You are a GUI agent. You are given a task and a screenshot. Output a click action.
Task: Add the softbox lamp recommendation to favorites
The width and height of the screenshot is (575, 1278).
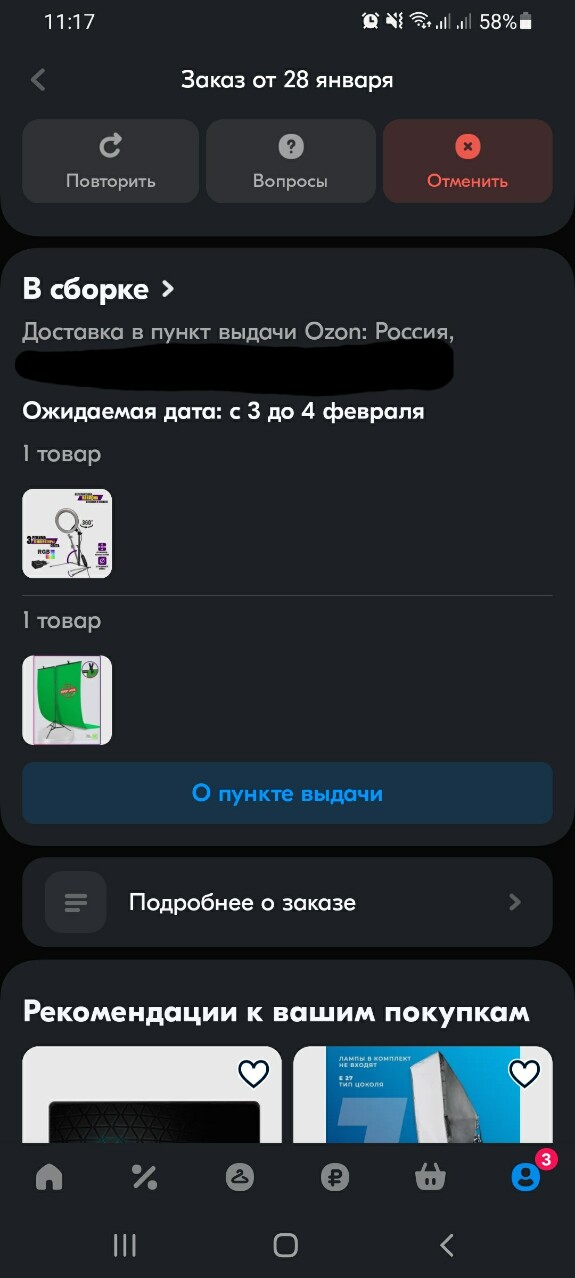(x=525, y=1074)
